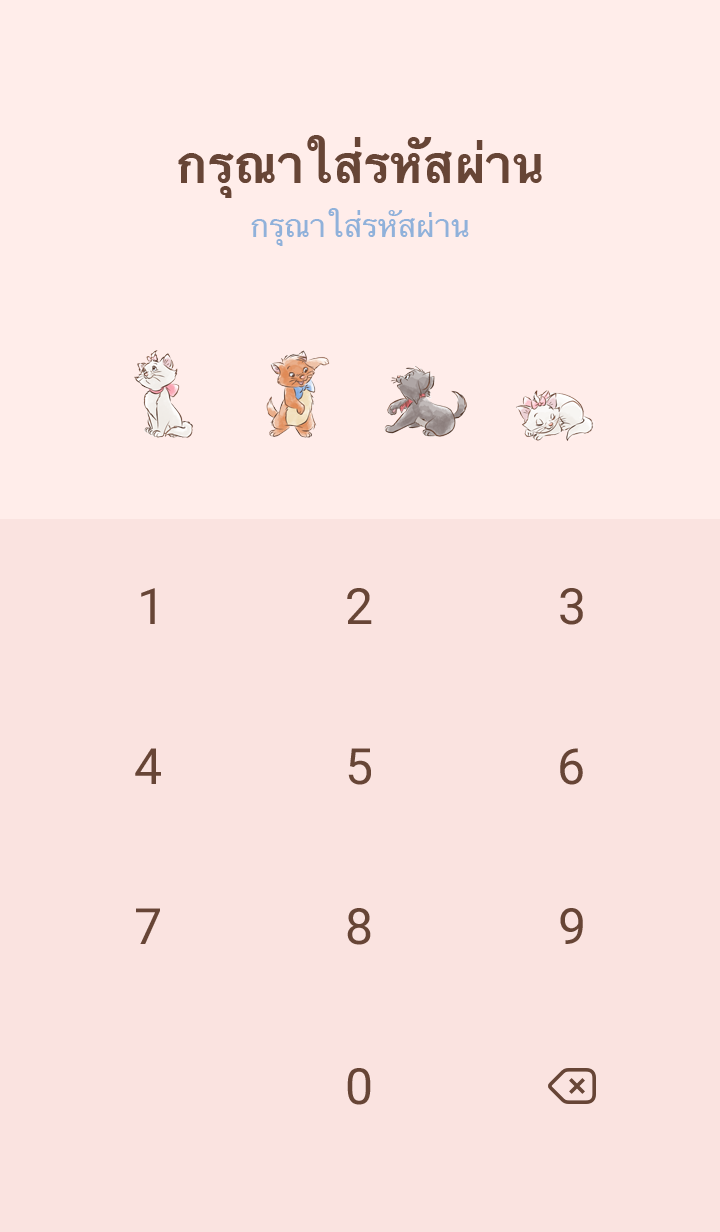Enter the number 9

tap(571, 927)
